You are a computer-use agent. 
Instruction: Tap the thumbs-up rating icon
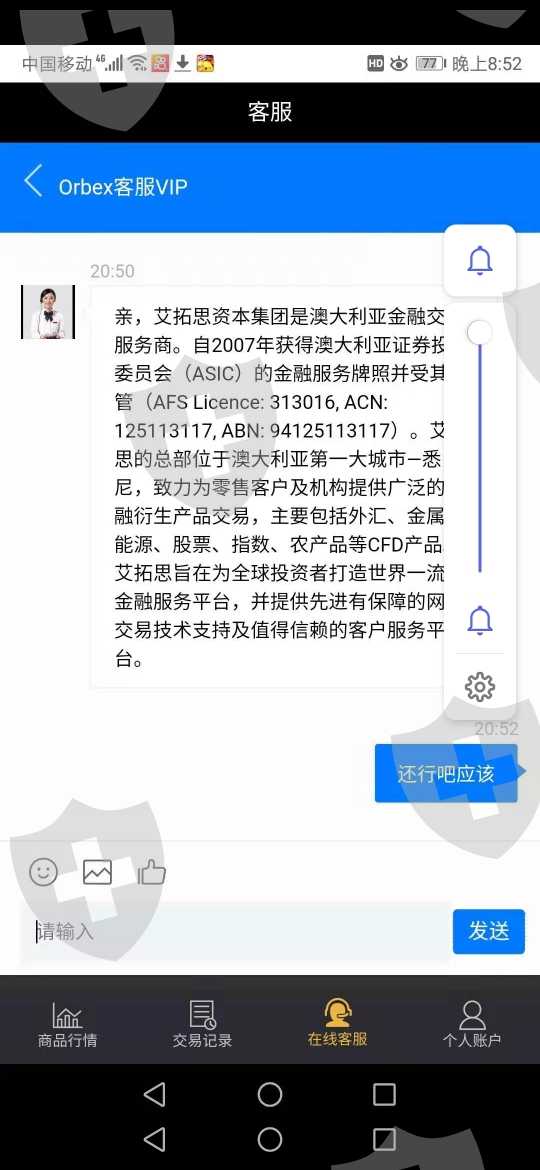point(151,872)
